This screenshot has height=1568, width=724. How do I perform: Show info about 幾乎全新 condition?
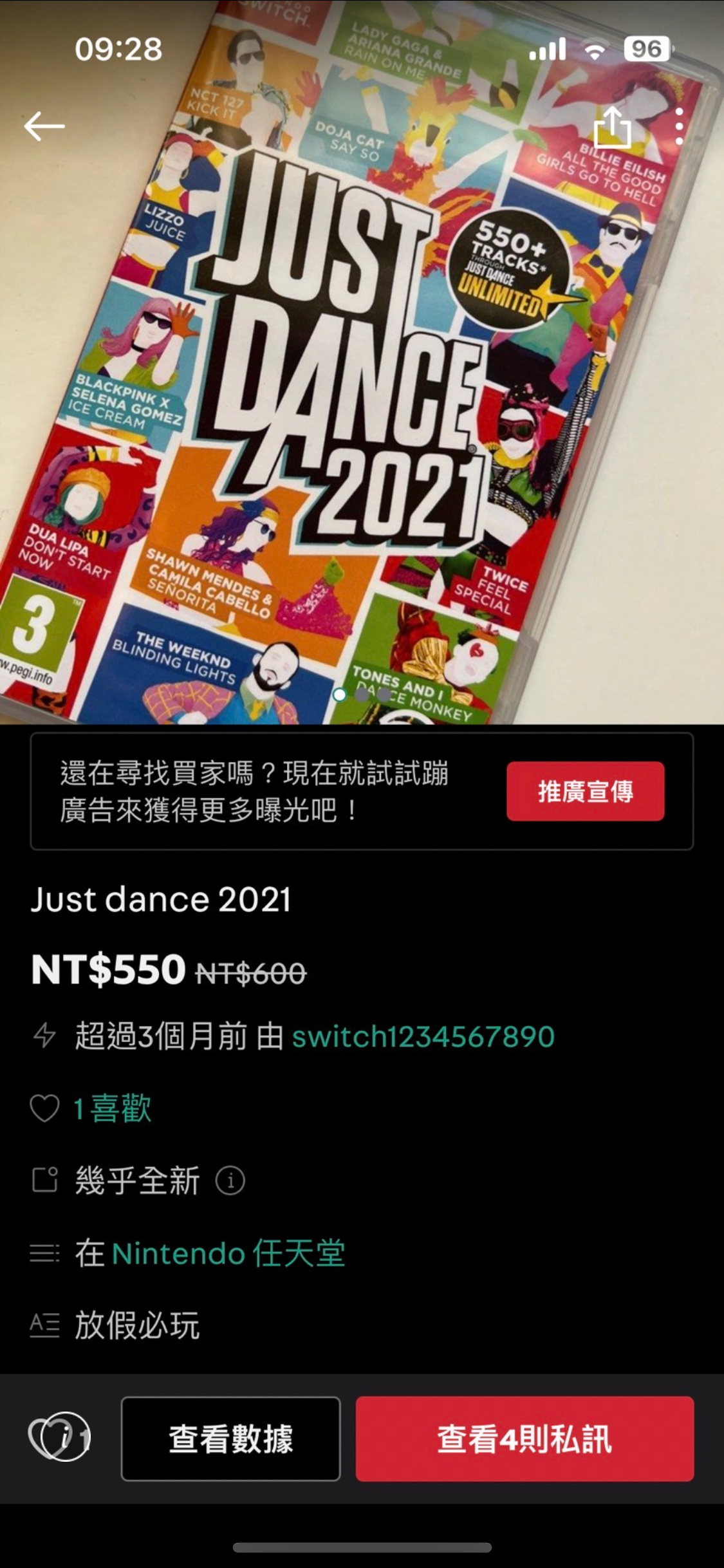click(x=230, y=1181)
